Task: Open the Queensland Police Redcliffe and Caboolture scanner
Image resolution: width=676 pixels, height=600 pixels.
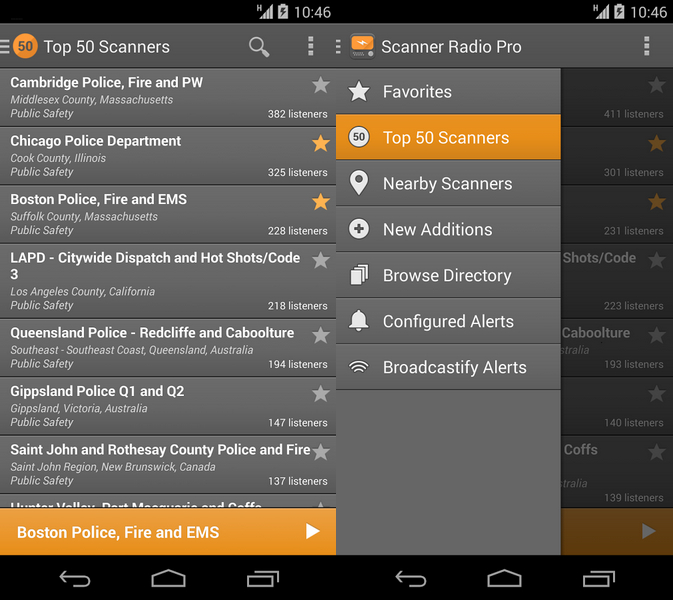Action: point(150,347)
